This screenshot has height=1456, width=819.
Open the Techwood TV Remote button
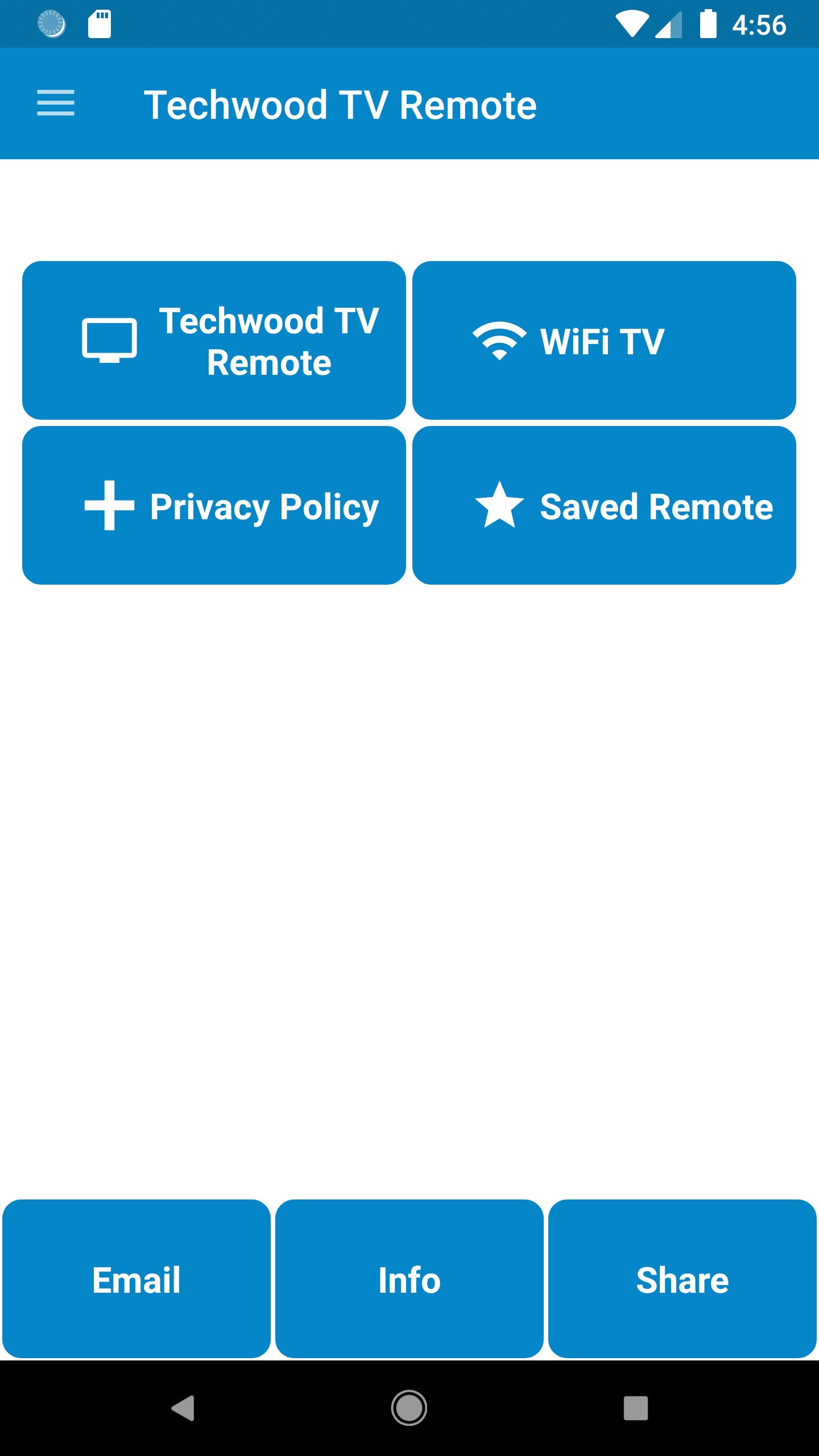(x=214, y=340)
